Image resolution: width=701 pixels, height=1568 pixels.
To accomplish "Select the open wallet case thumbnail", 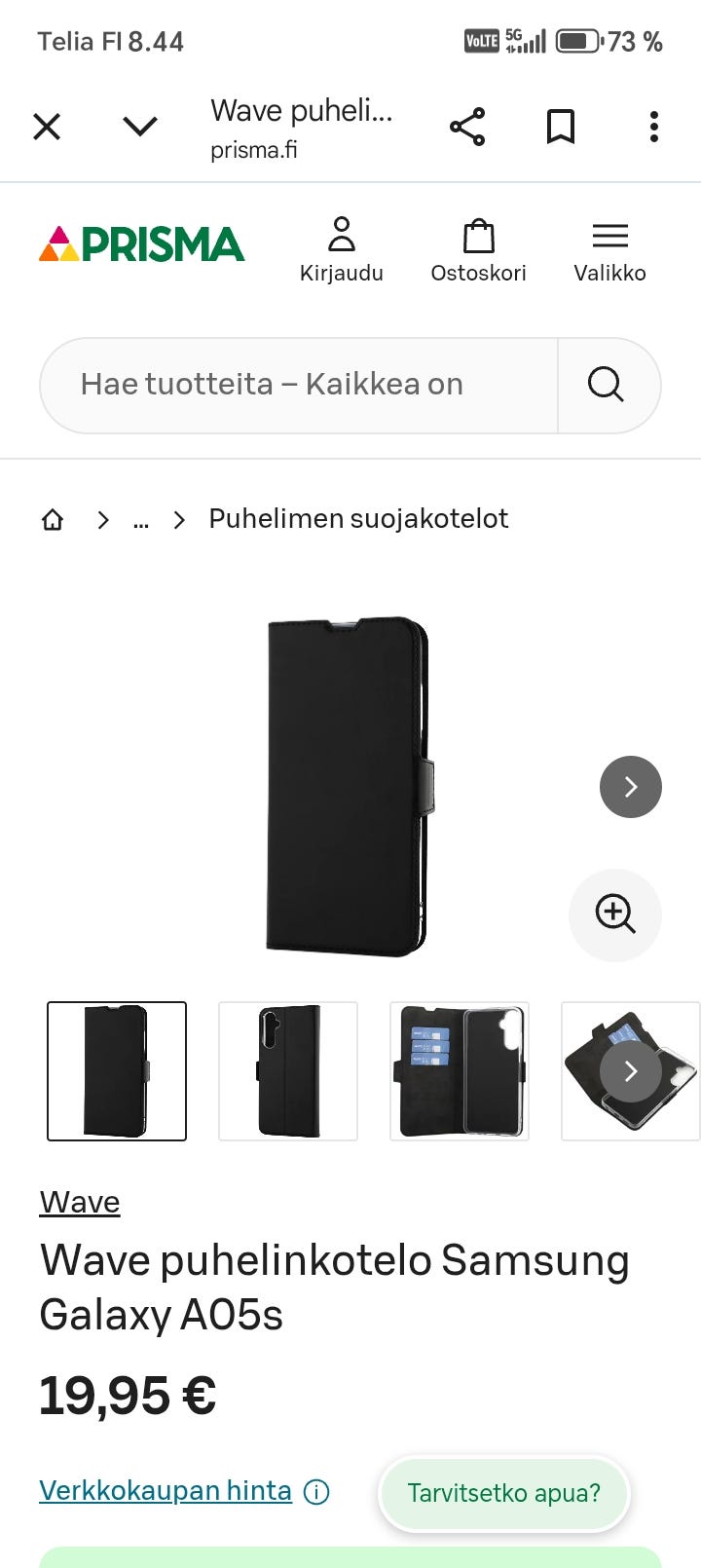I will point(459,1070).
